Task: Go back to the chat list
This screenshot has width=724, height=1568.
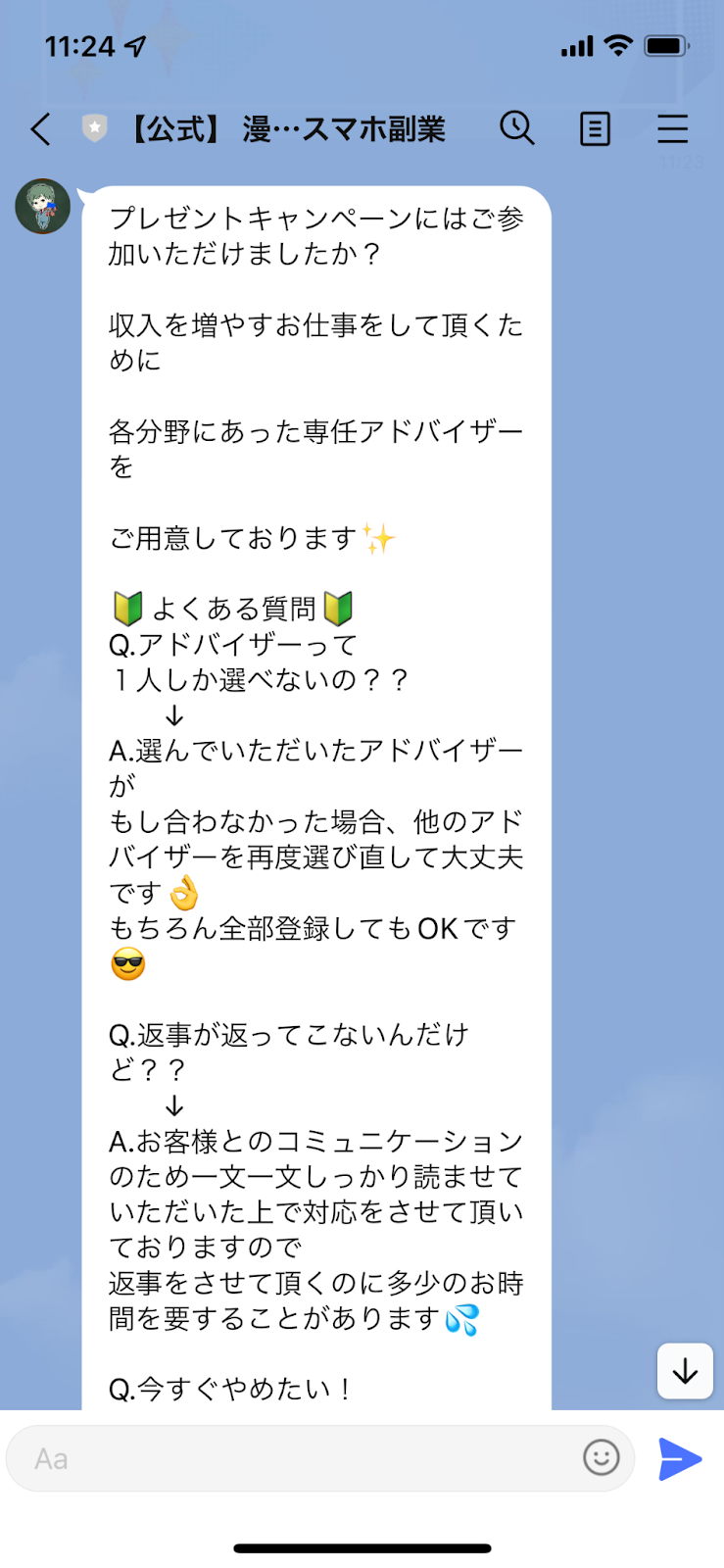Action: point(40,128)
